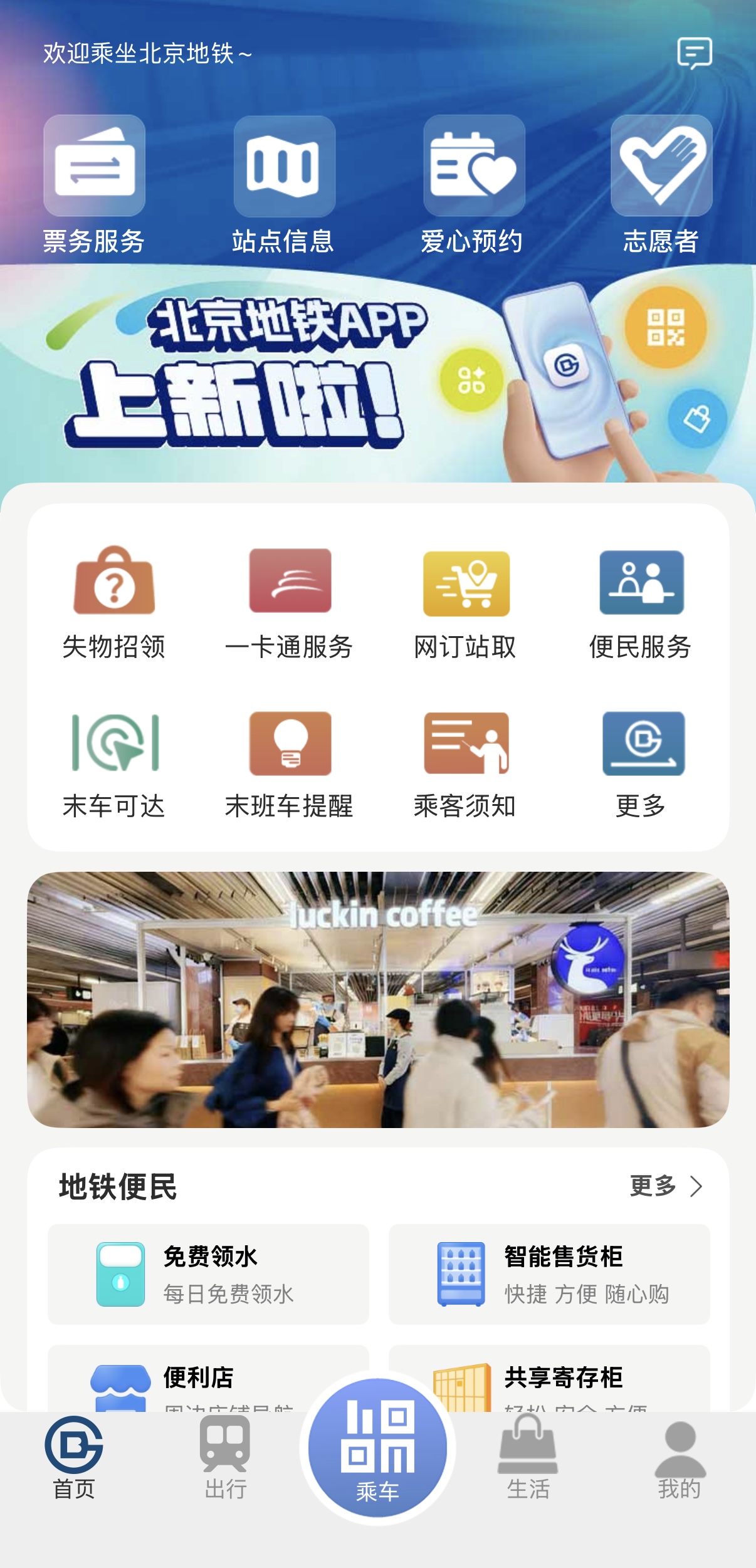Tap the 北京地铁APP上新啦 banner

pos(377,376)
